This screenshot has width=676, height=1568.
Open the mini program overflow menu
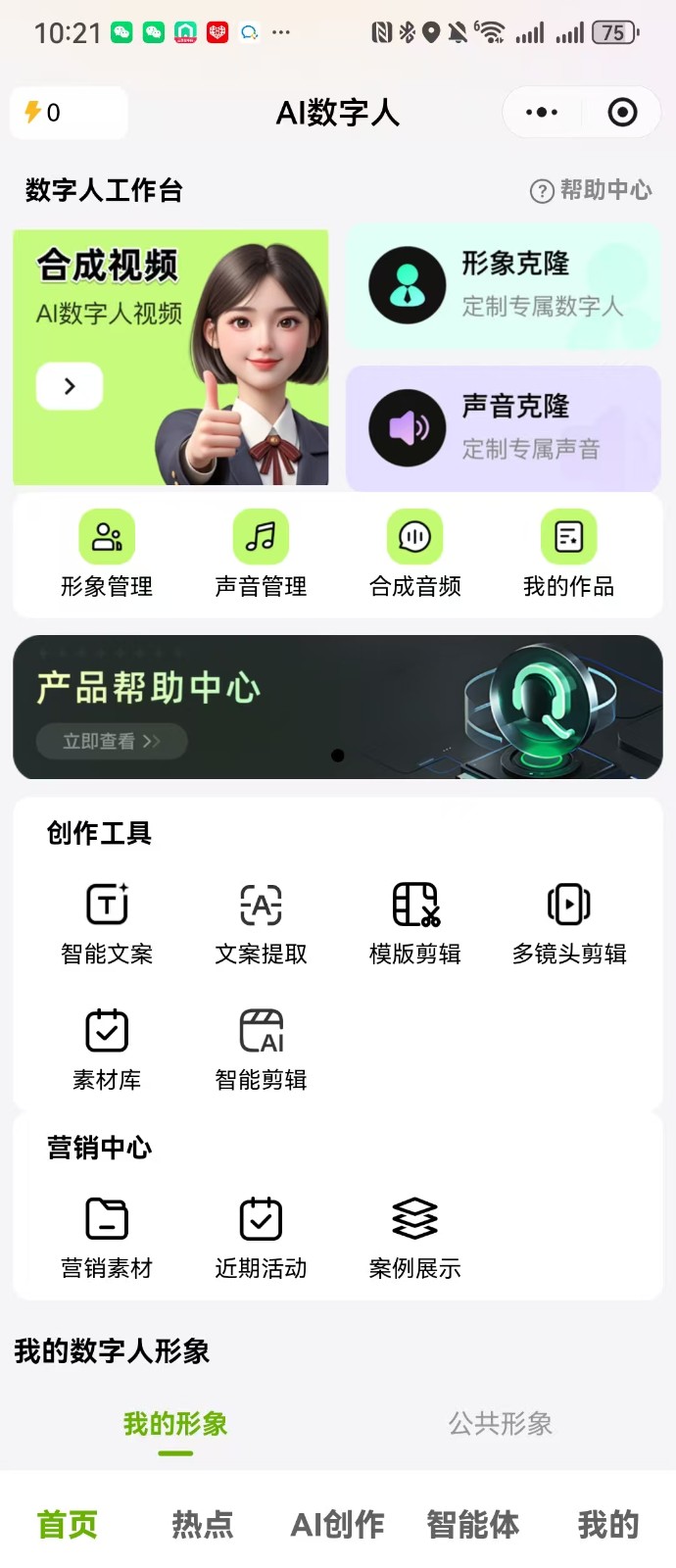click(x=542, y=113)
